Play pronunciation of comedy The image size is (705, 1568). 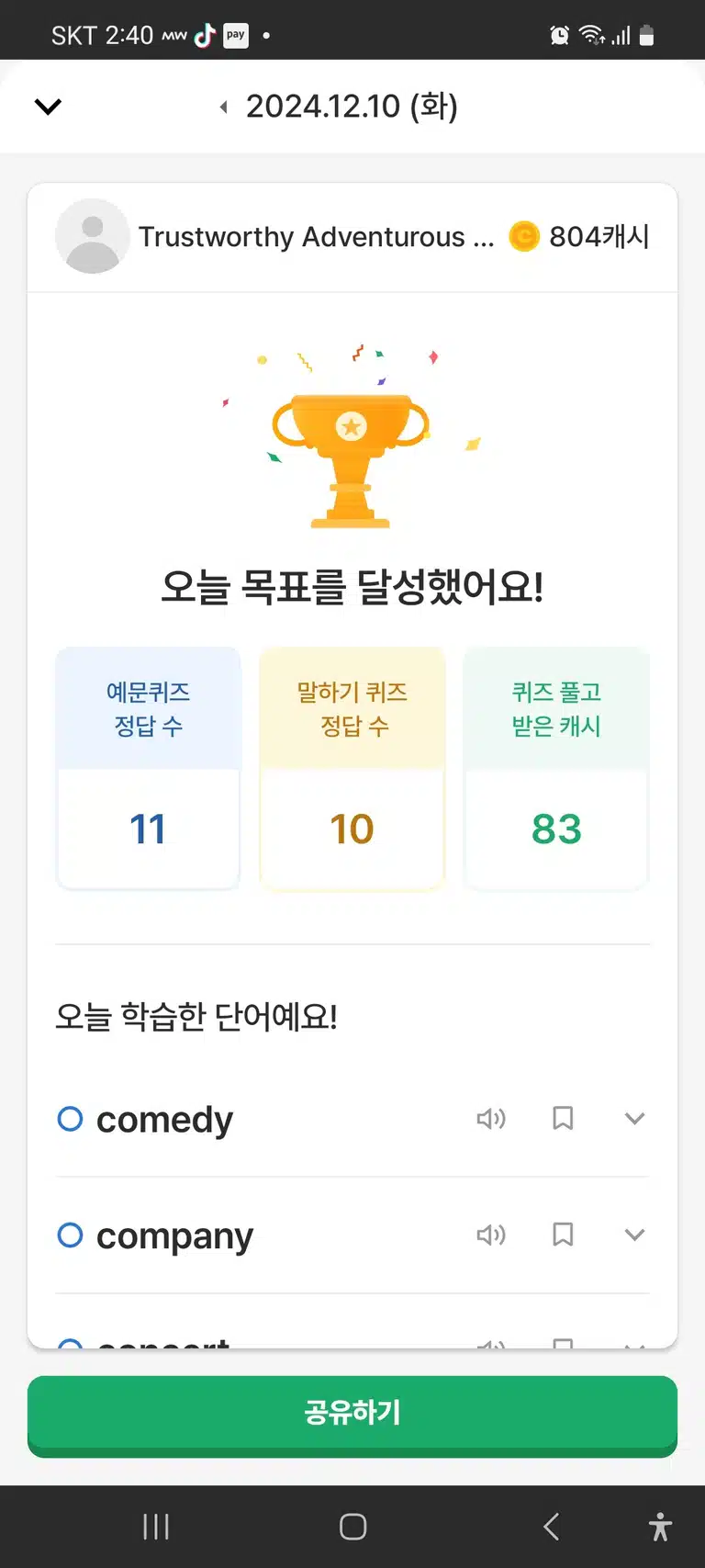click(x=491, y=1118)
